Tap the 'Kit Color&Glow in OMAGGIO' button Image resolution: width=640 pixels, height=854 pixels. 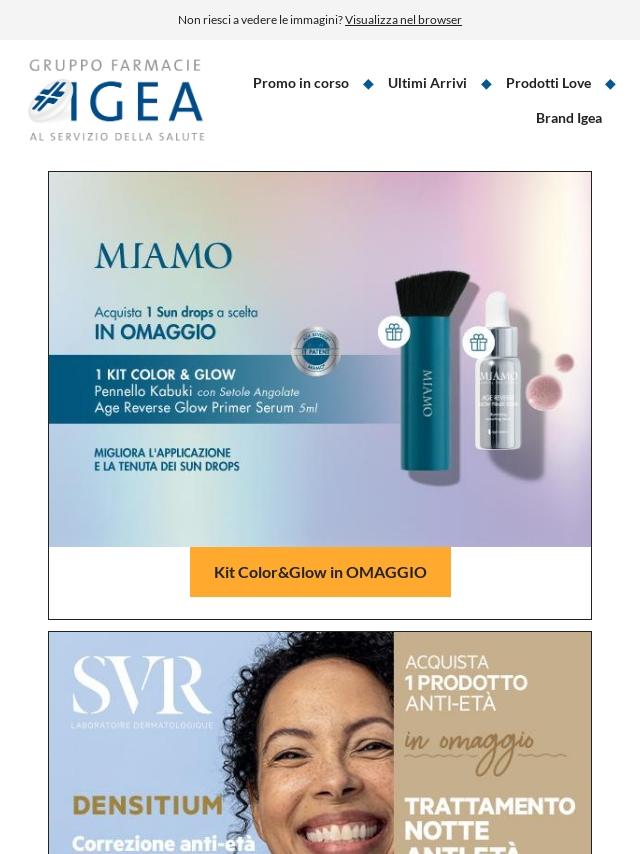pyautogui.click(x=320, y=572)
